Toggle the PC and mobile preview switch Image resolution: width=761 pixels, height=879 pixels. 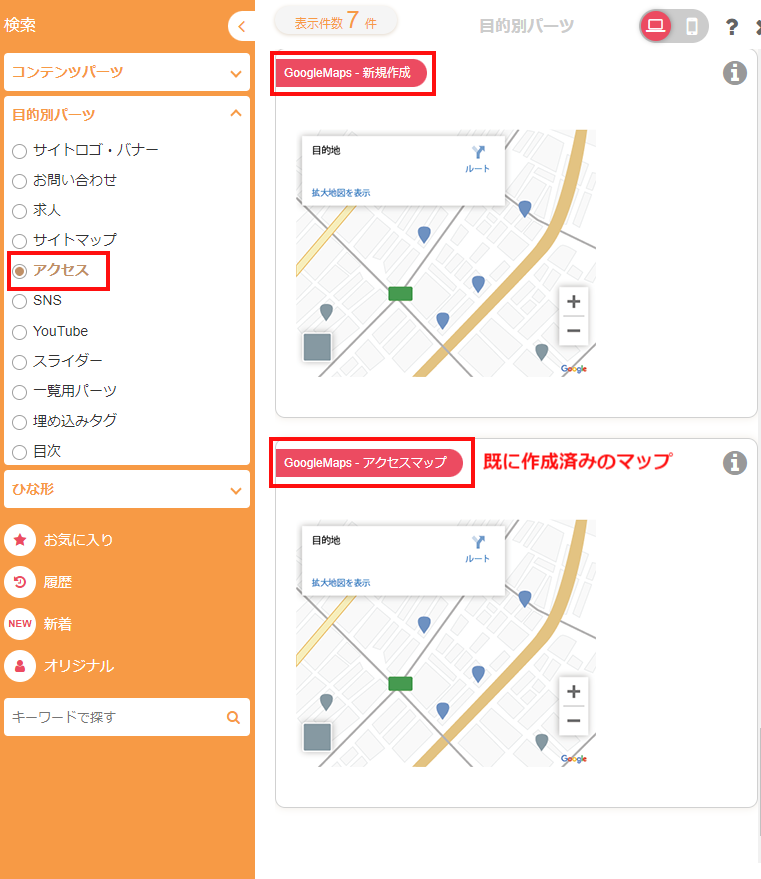(x=674, y=27)
